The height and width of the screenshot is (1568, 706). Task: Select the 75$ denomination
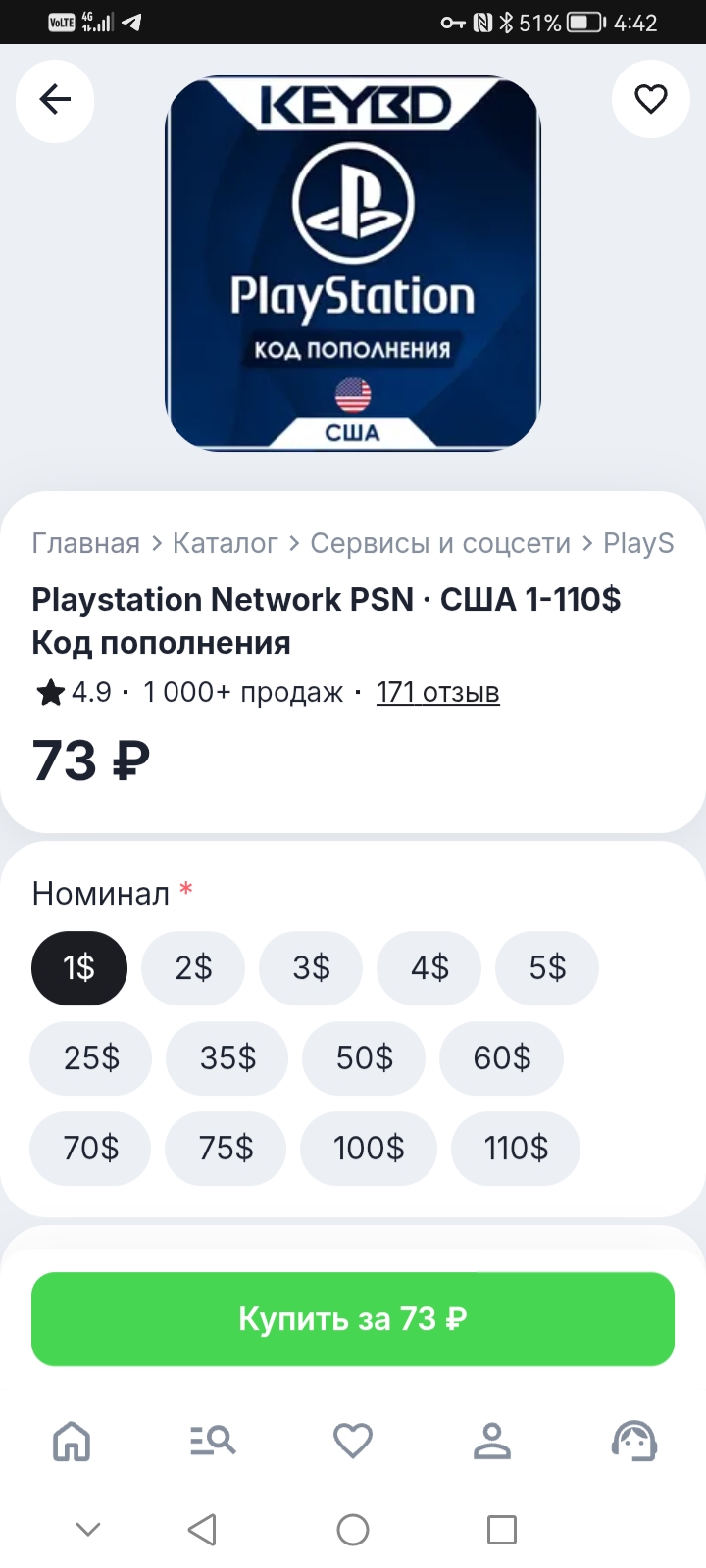(226, 1149)
